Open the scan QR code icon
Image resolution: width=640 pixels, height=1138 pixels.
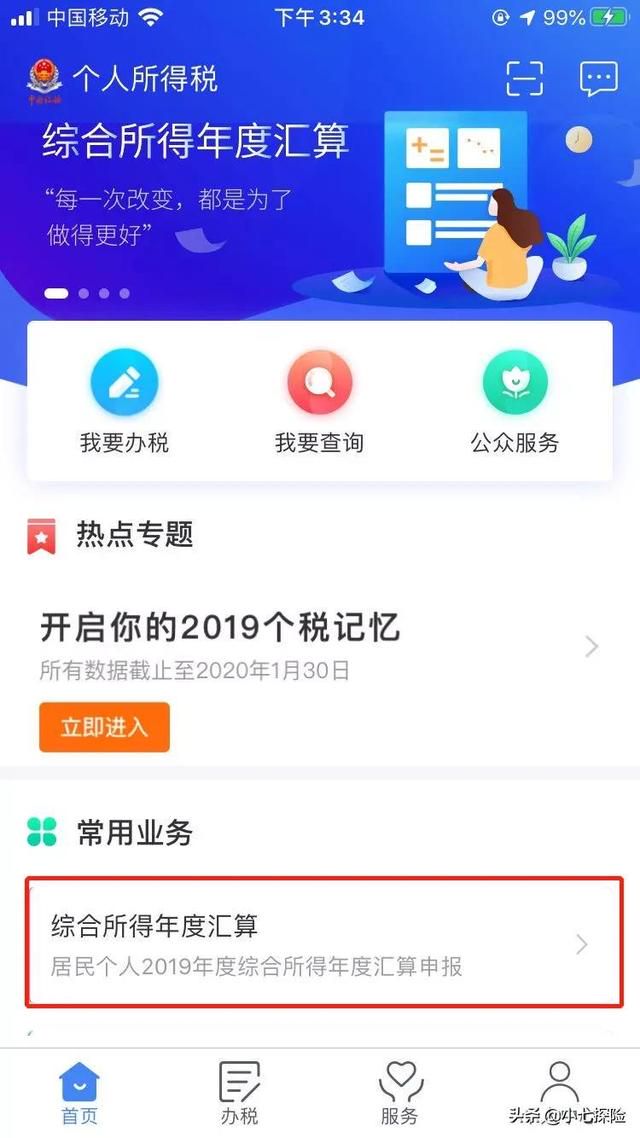524,78
